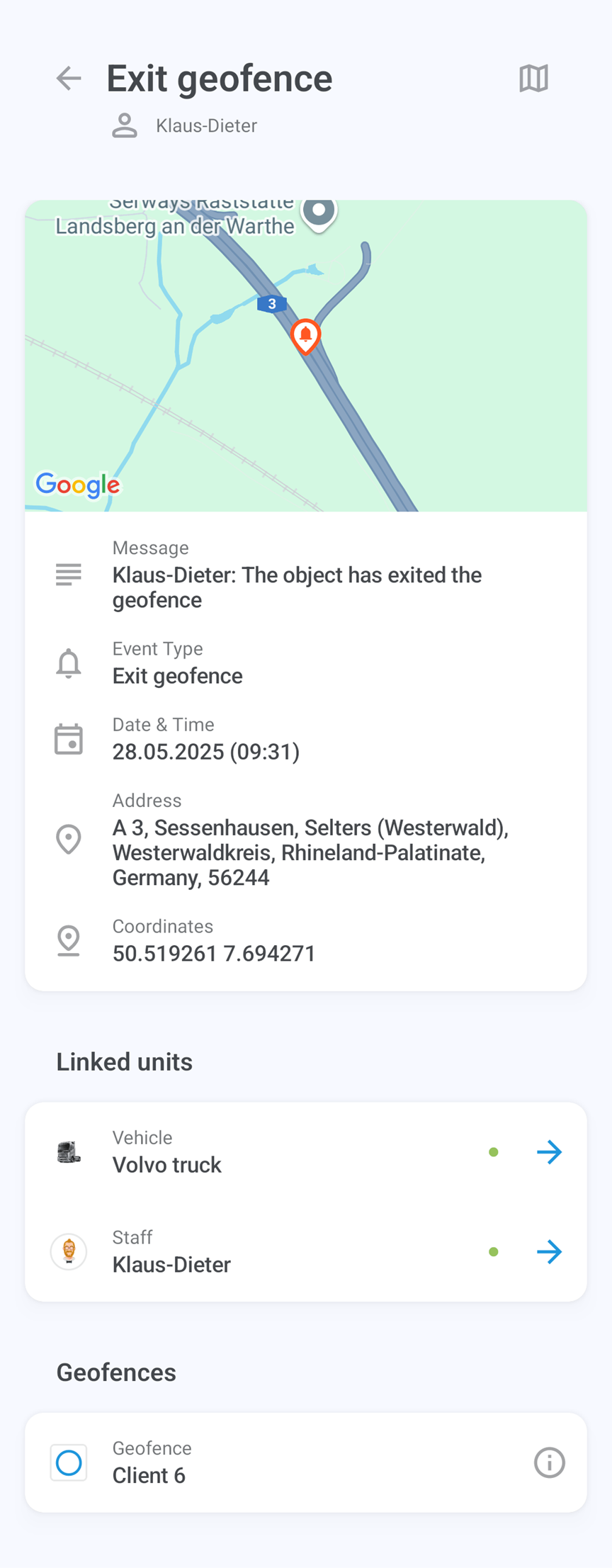Screen dimensions: 612x1568
Task: Tap the location pin icon next to Address
Action: 68,838
